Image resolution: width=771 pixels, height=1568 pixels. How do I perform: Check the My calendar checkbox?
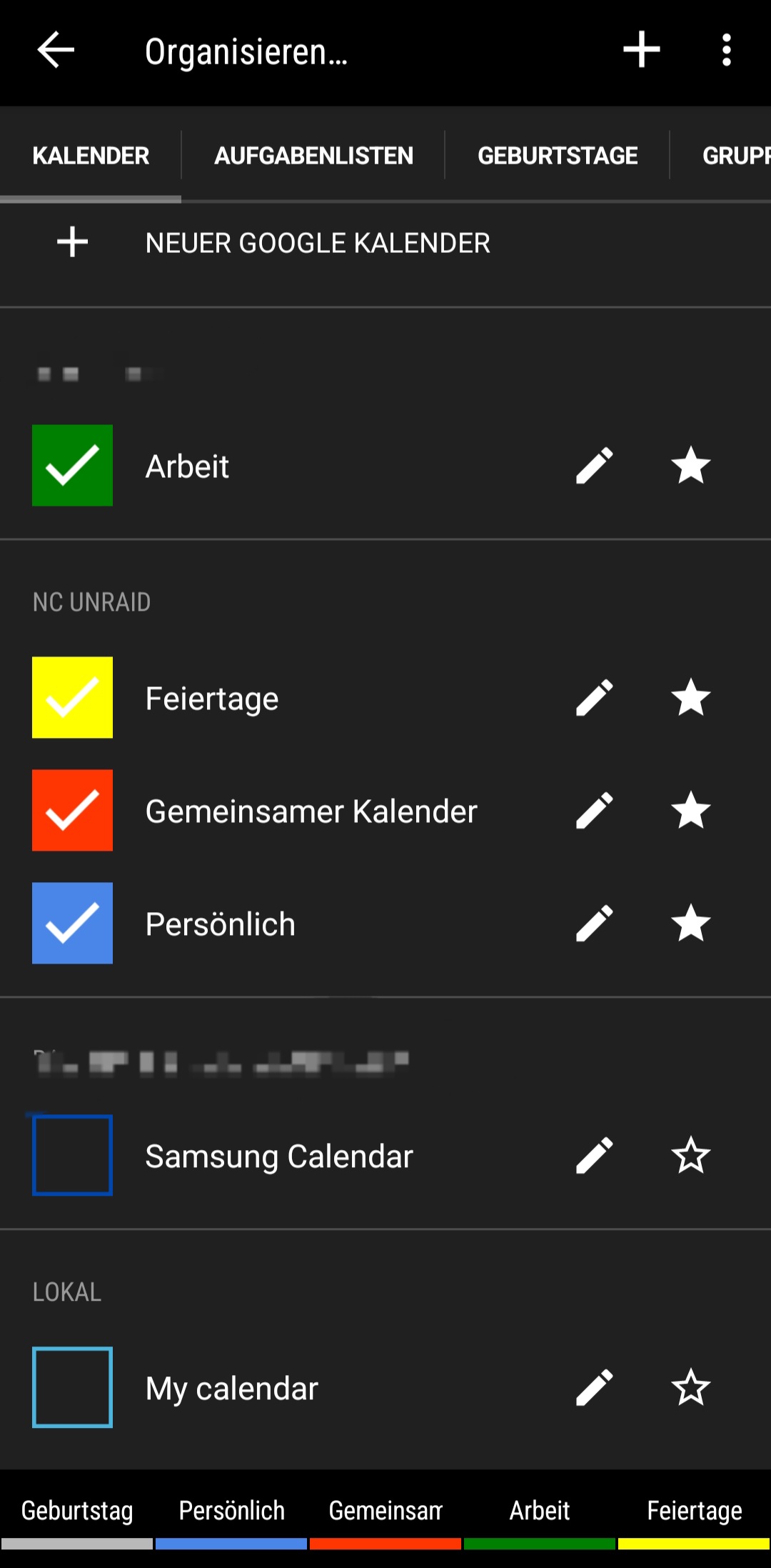72,1387
